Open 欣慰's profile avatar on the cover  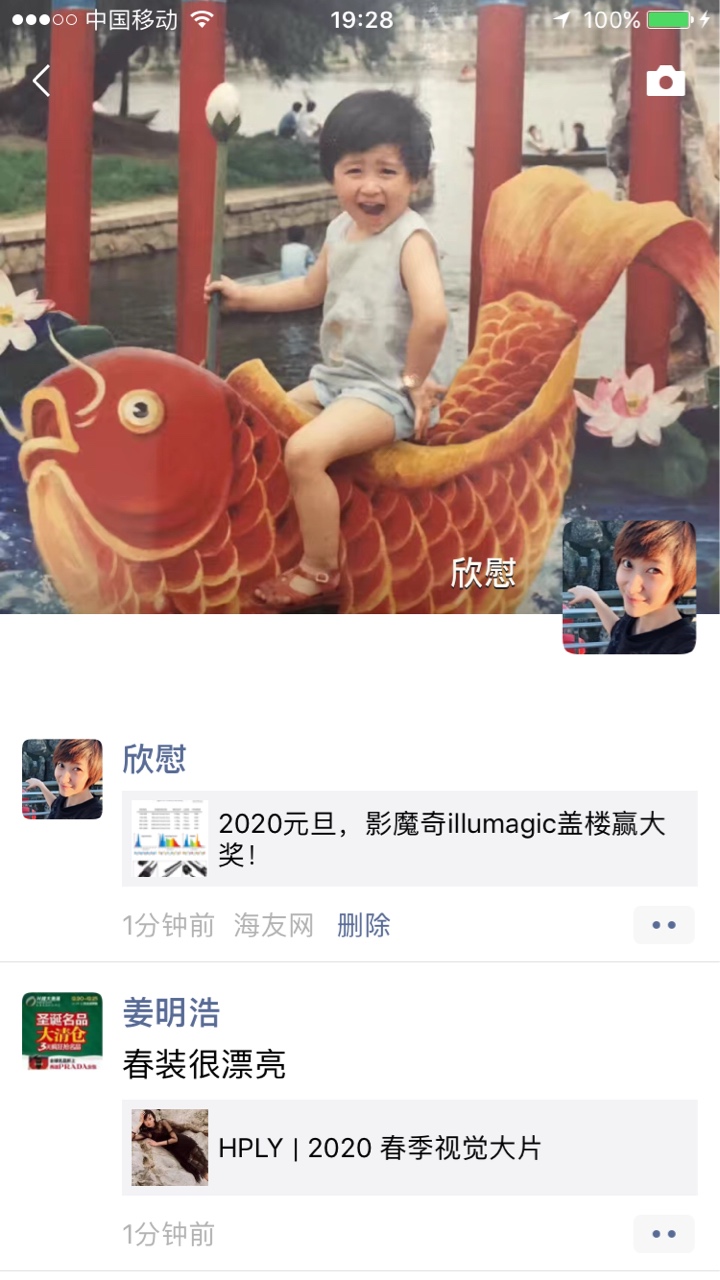click(x=629, y=587)
